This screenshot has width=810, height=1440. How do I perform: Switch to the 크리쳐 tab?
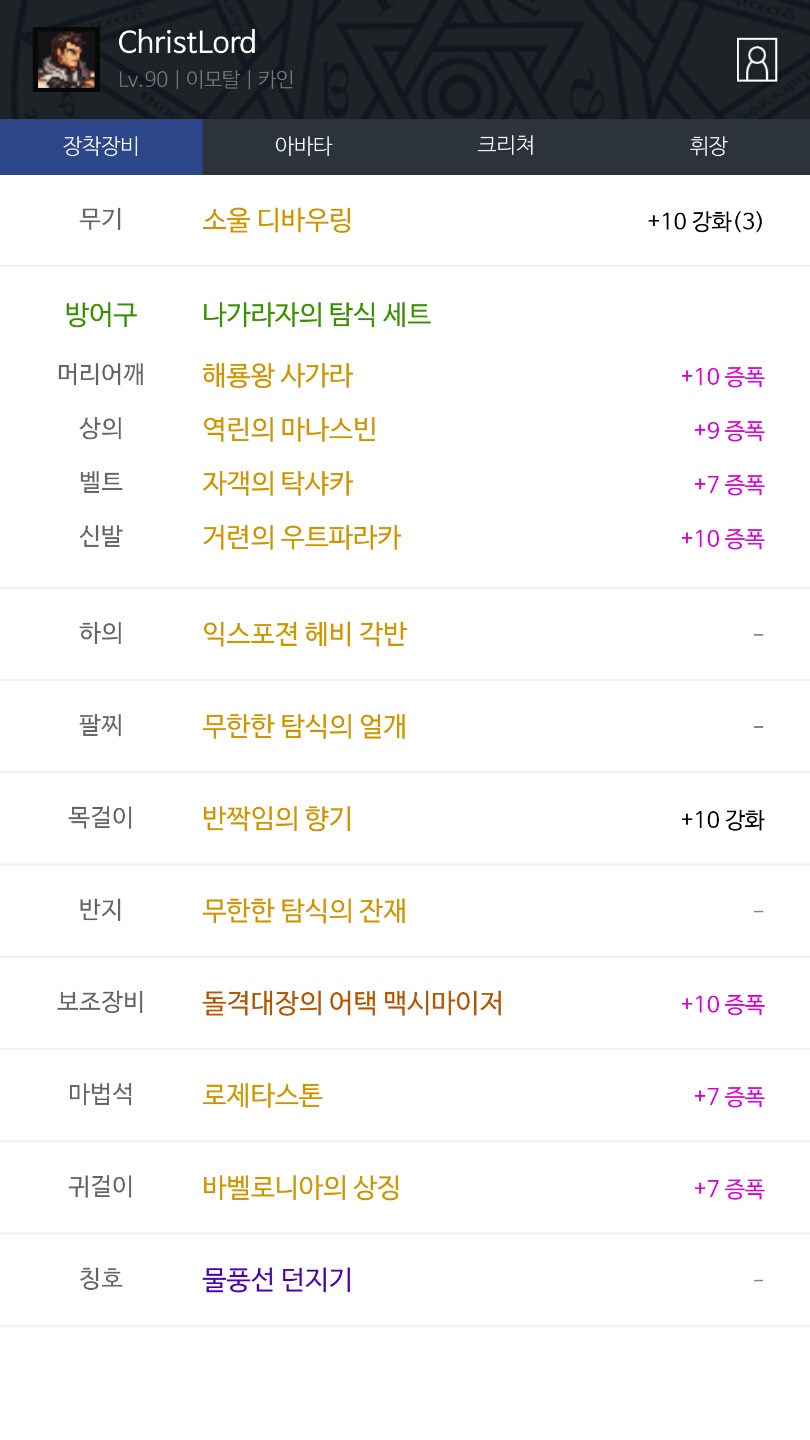(506, 147)
